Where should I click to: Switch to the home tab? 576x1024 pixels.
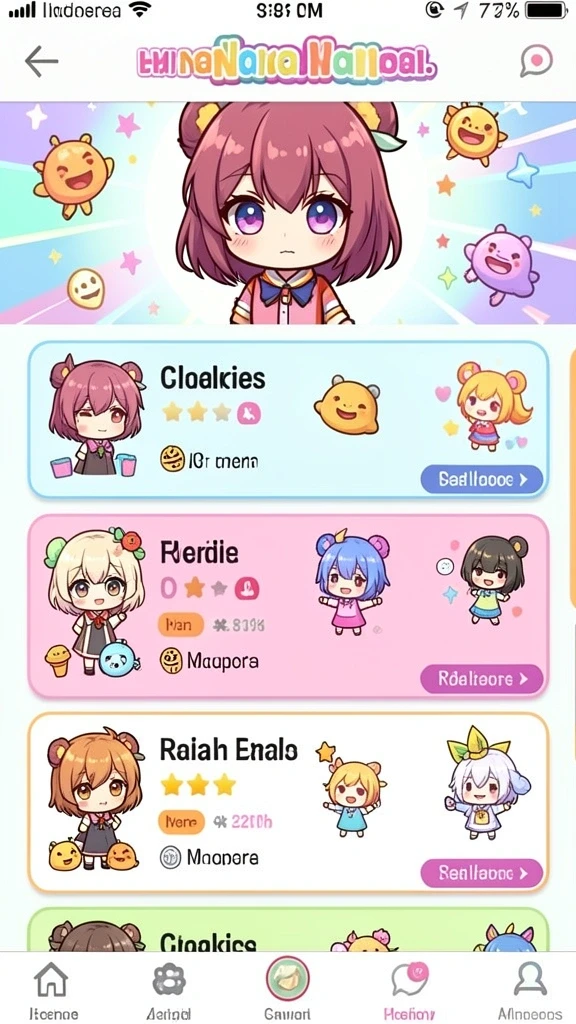click(53, 991)
